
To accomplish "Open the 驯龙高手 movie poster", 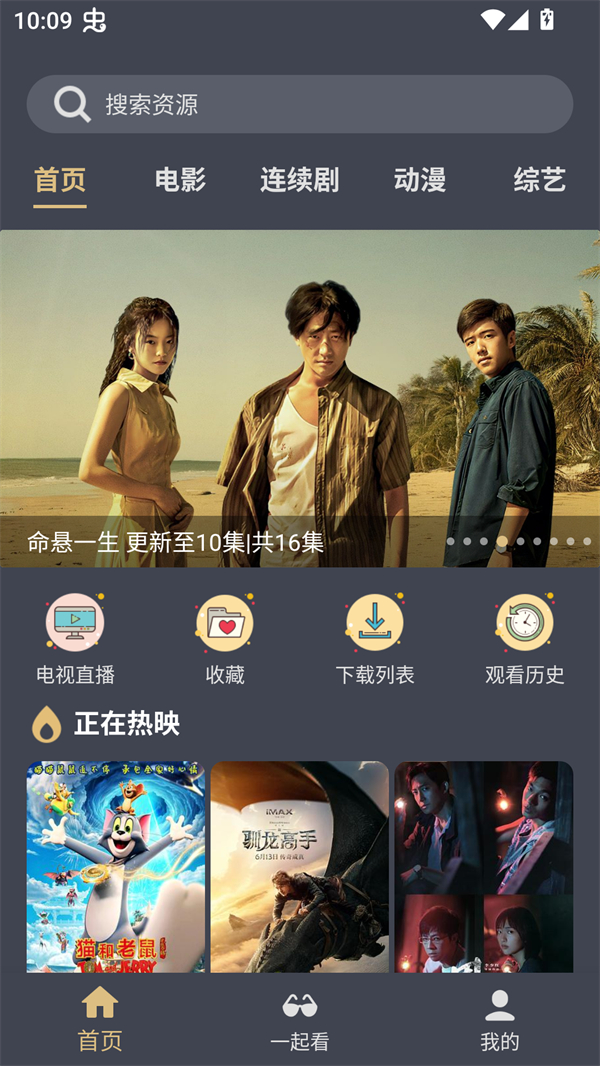I will click(x=300, y=866).
